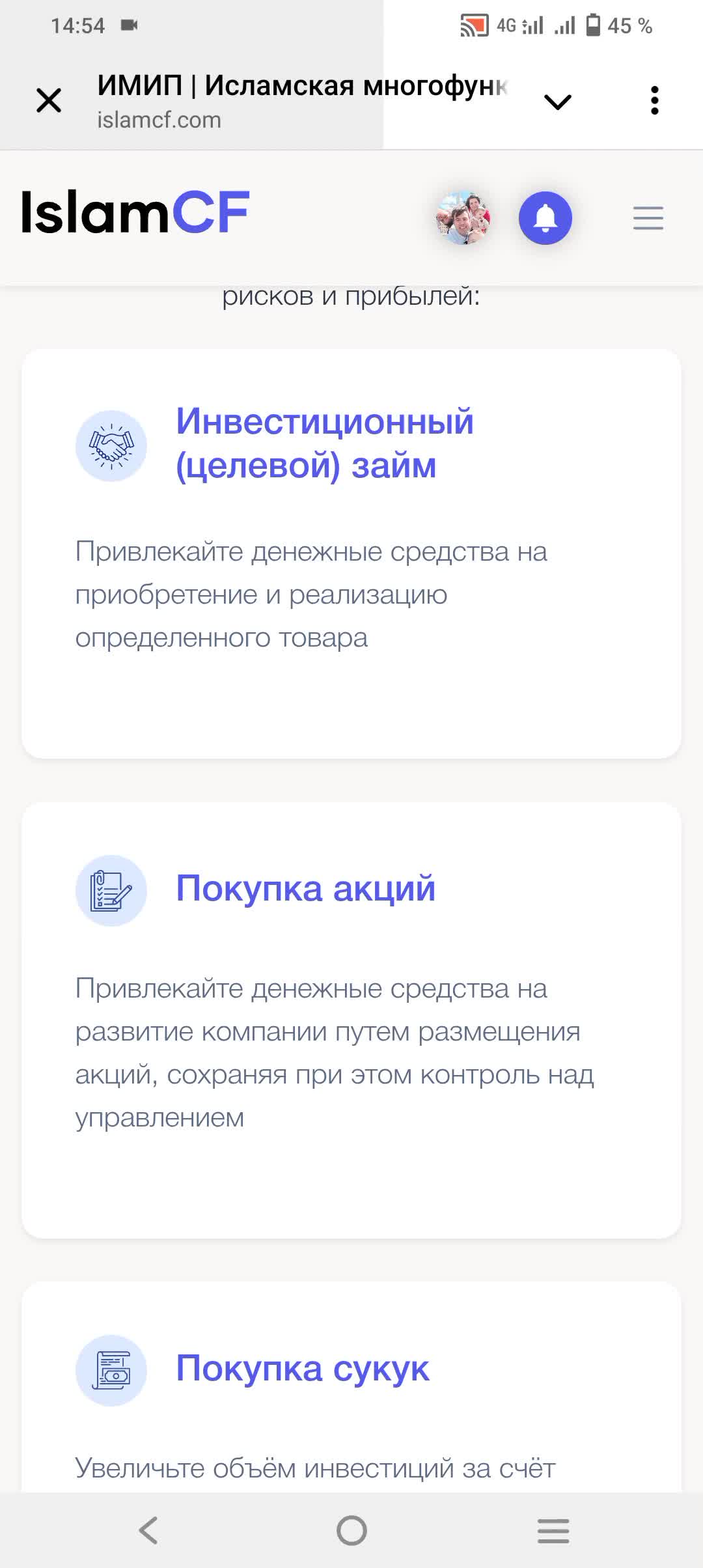The image size is (703, 1568).
Task: Close the in-app browser tab
Action: [49, 101]
